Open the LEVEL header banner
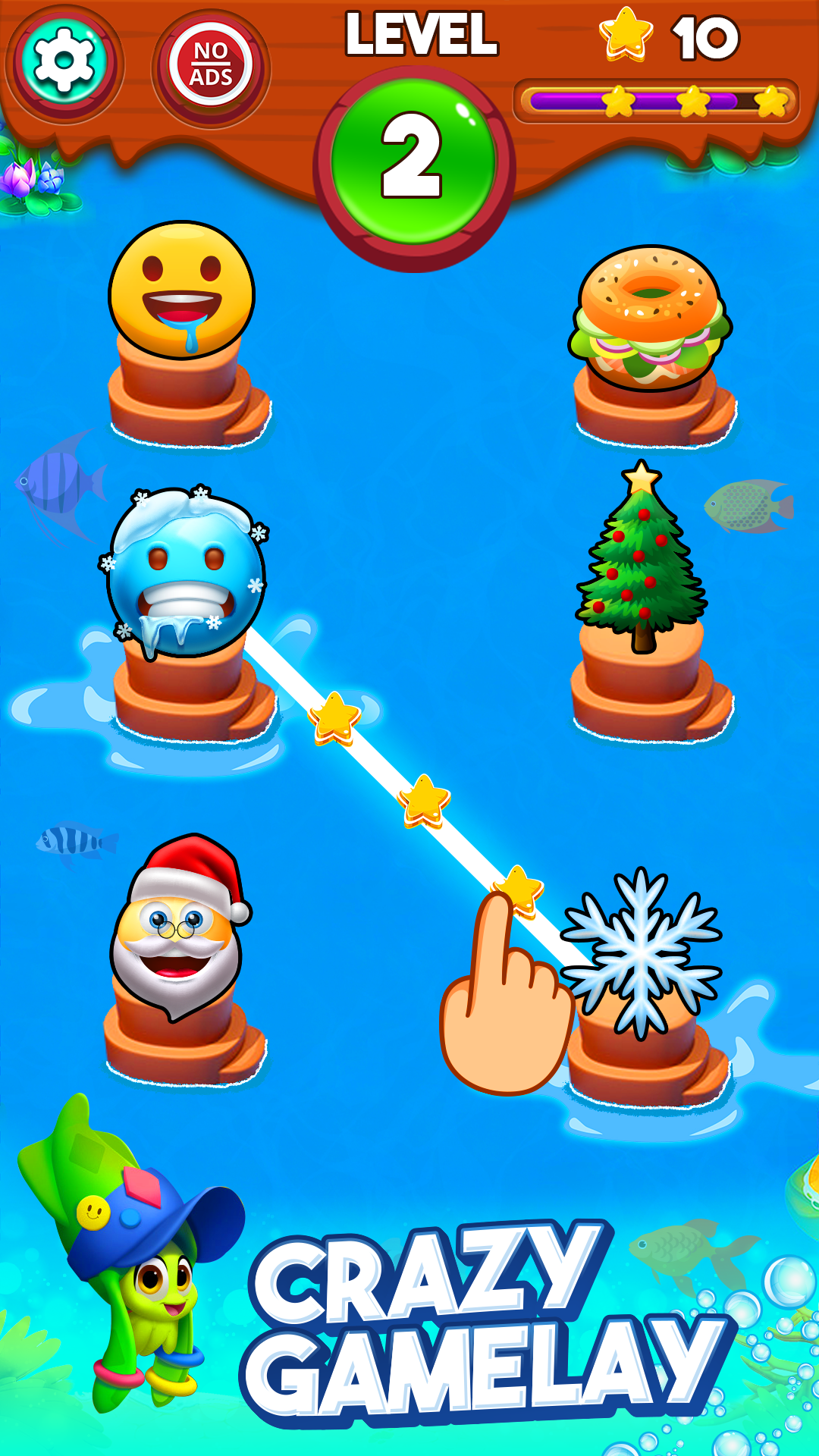This screenshot has height=1456, width=819. [x=421, y=34]
